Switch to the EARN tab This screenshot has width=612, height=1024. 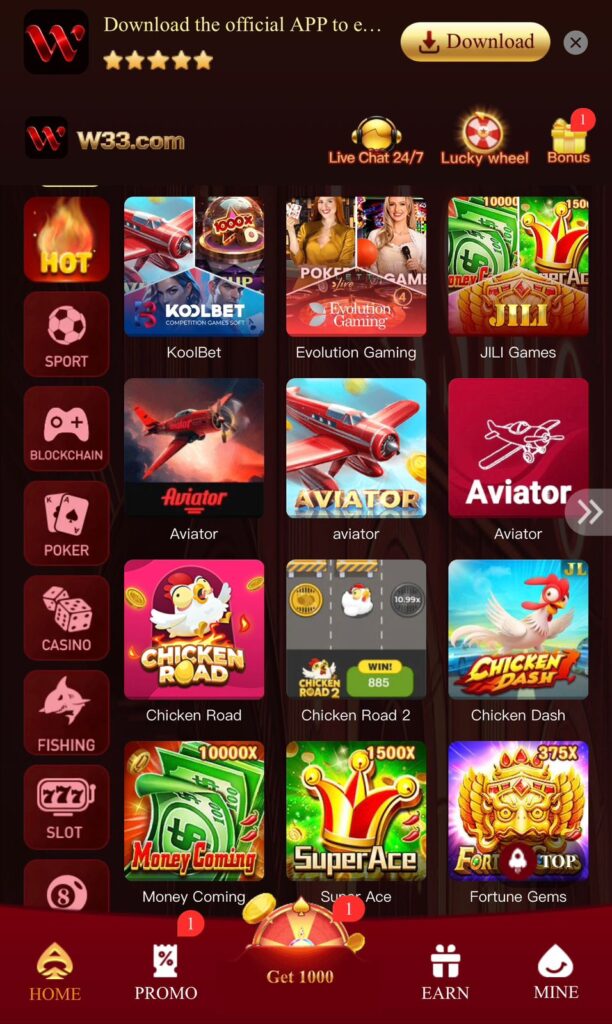445,974
